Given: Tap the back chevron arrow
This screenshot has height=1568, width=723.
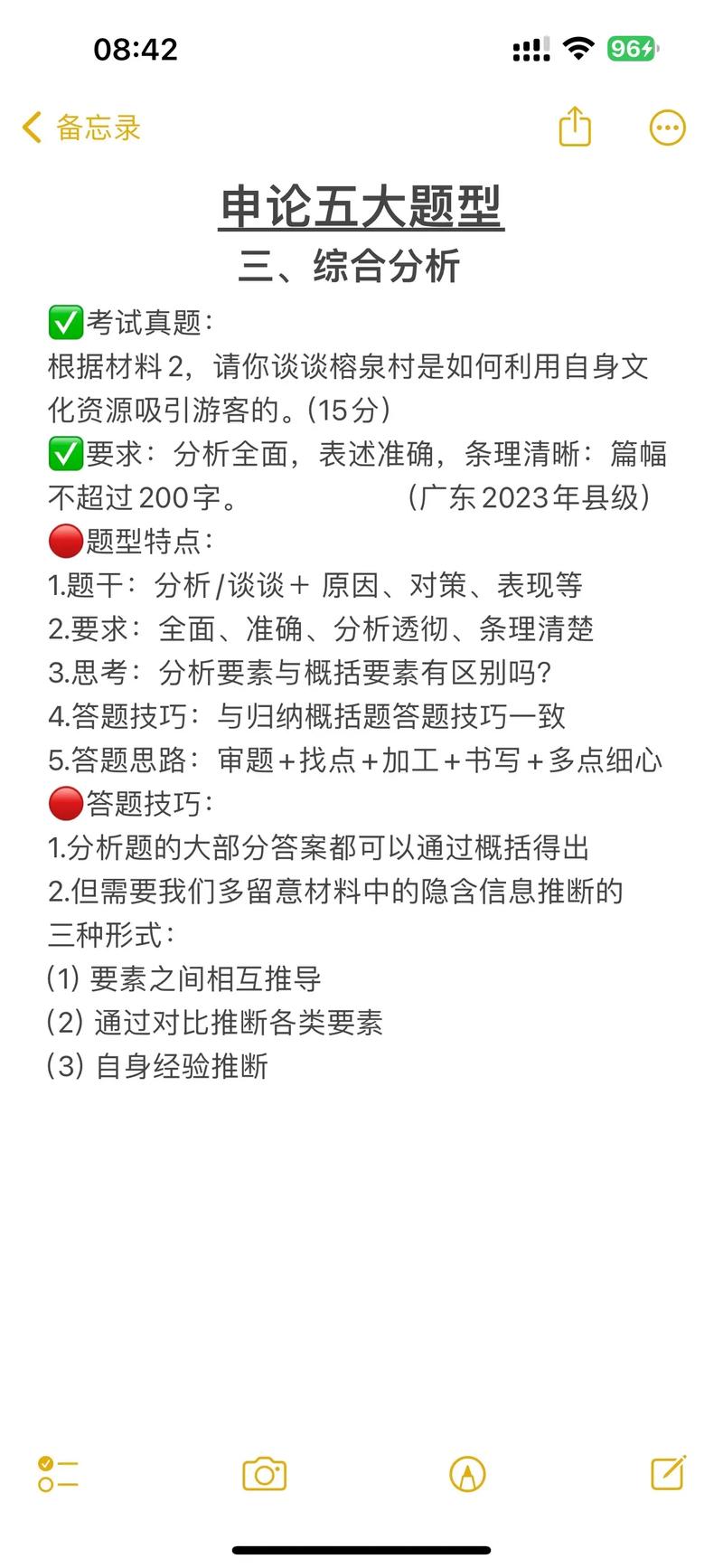Looking at the screenshot, I should 29,128.
